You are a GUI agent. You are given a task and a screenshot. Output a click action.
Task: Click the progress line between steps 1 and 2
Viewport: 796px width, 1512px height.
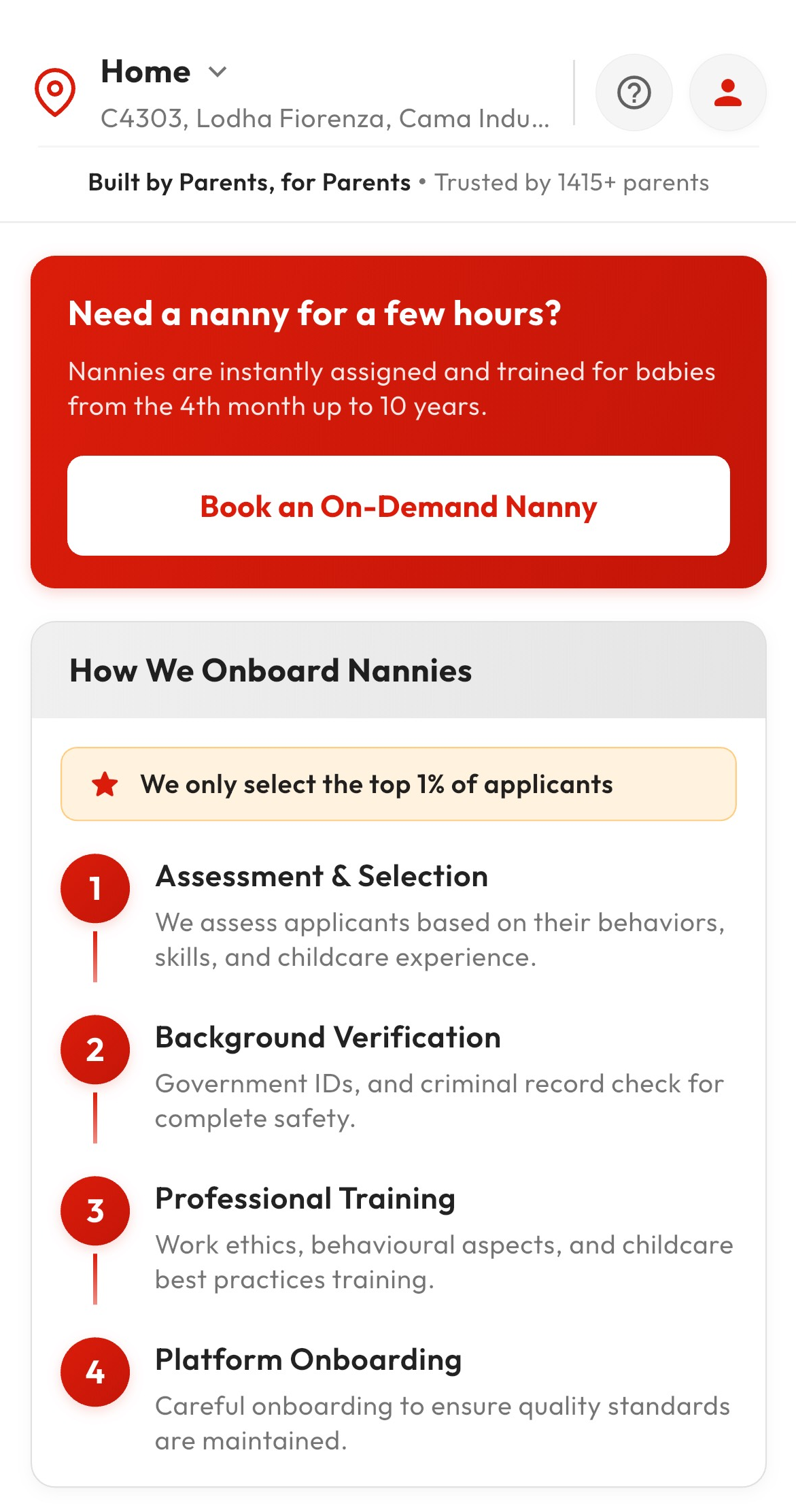(x=95, y=966)
